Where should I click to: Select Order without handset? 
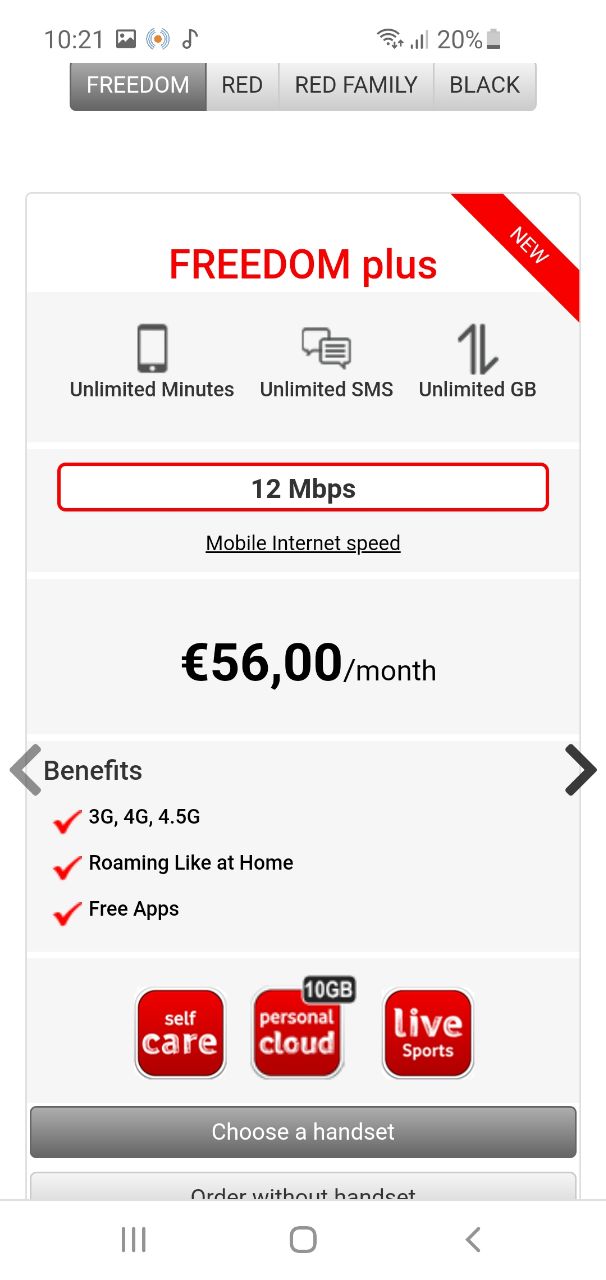(303, 1188)
